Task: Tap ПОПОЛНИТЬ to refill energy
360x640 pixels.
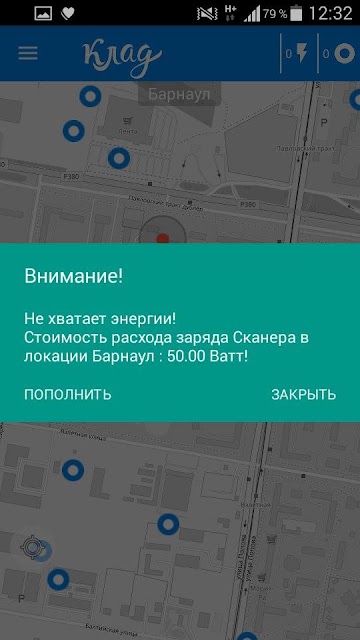Action: point(68,395)
